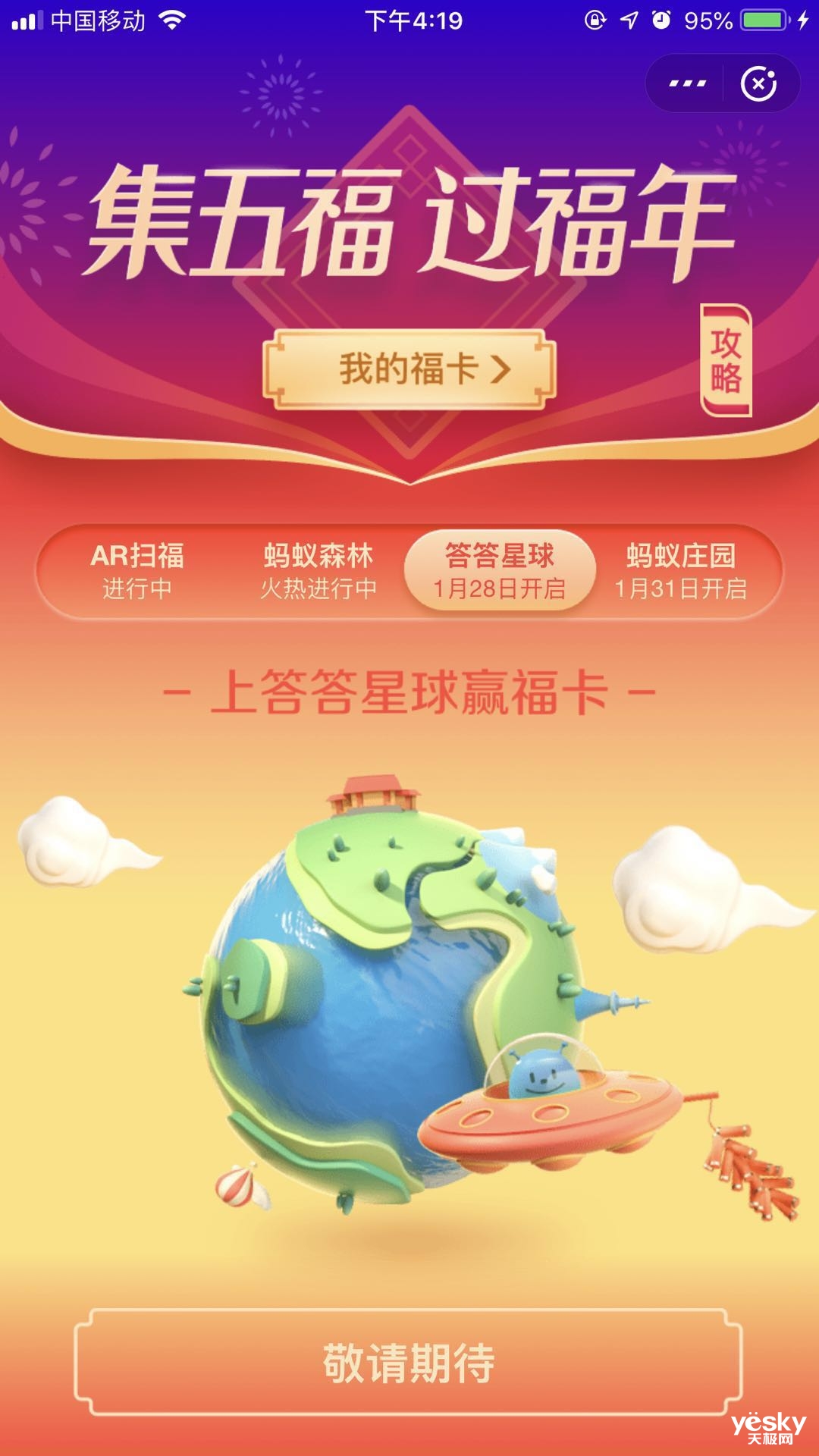Open 我的福卡
Image resolution: width=819 pixels, height=1456 pixels.
pyautogui.click(x=409, y=370)
